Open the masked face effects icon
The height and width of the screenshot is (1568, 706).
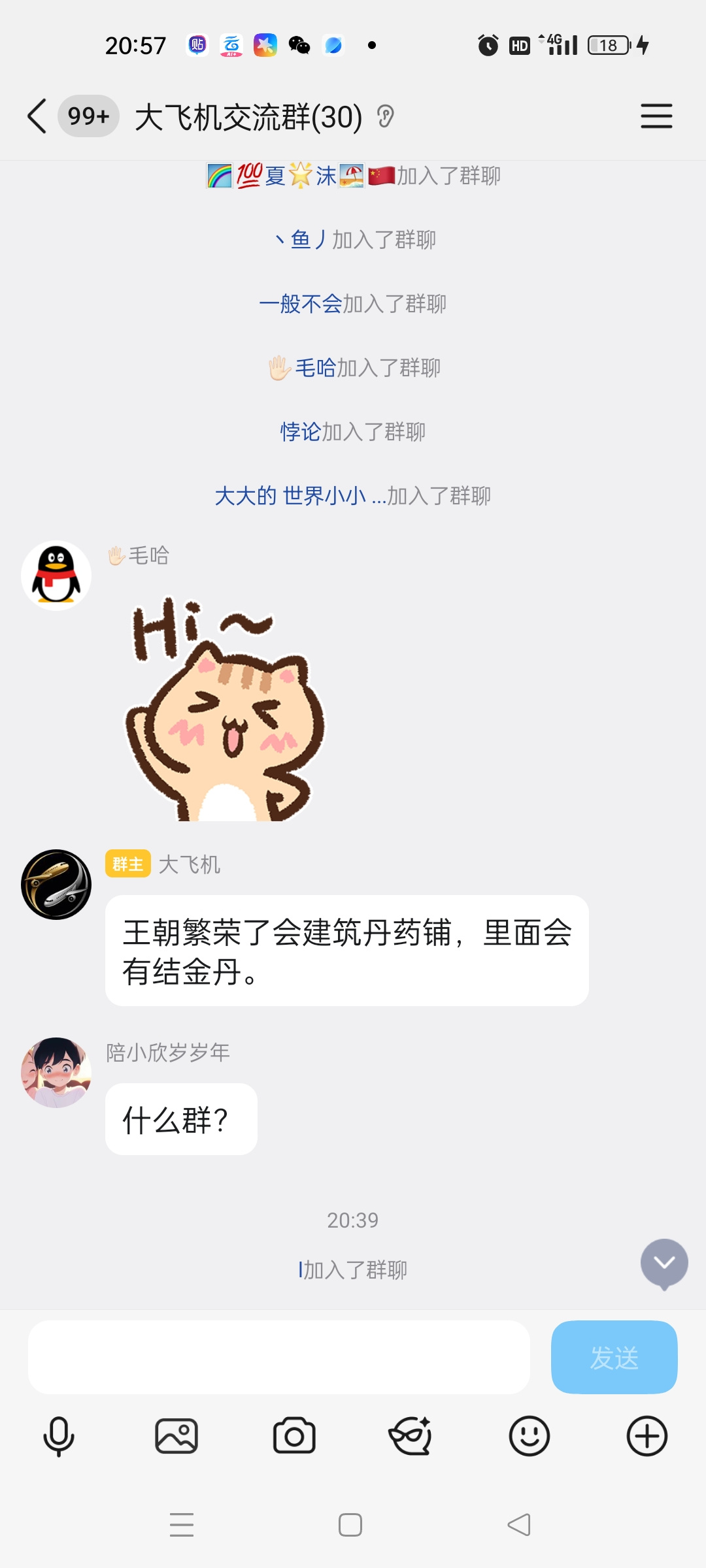pyautogui.click(x=411, y=1436)
